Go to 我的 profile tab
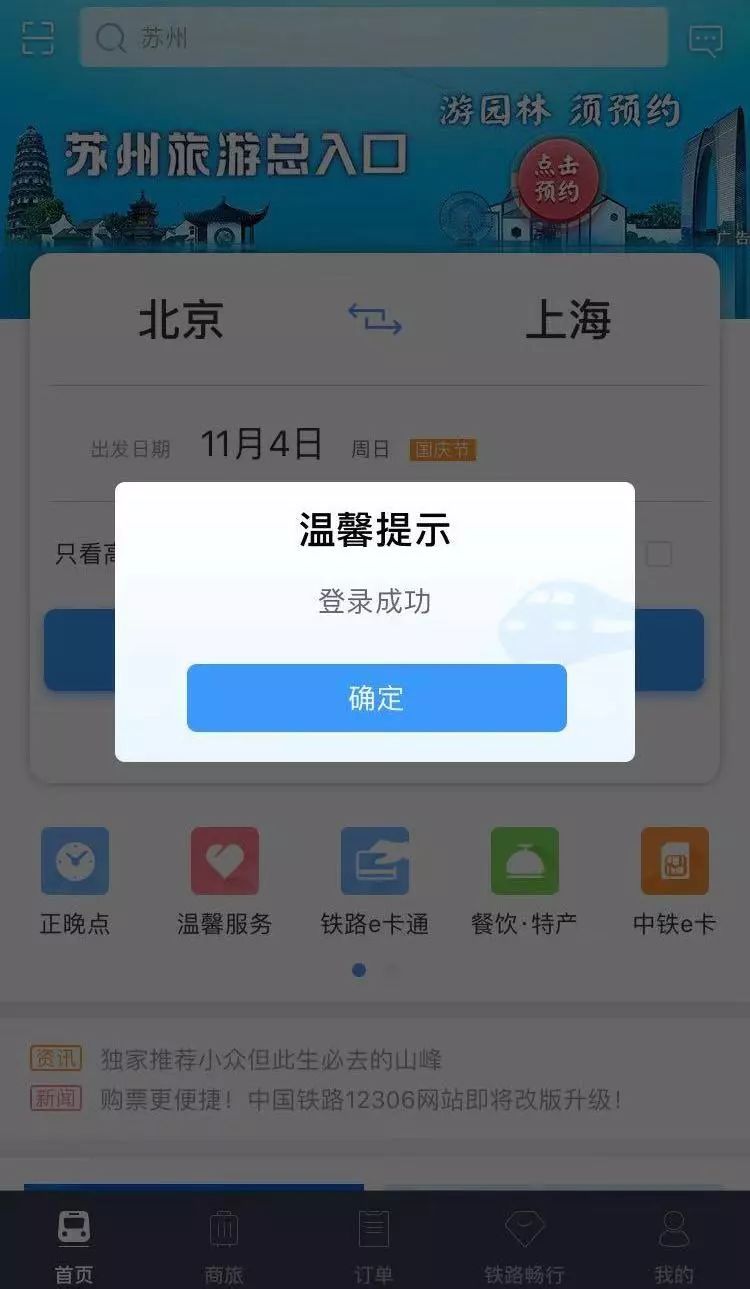 pos(674,1240)
